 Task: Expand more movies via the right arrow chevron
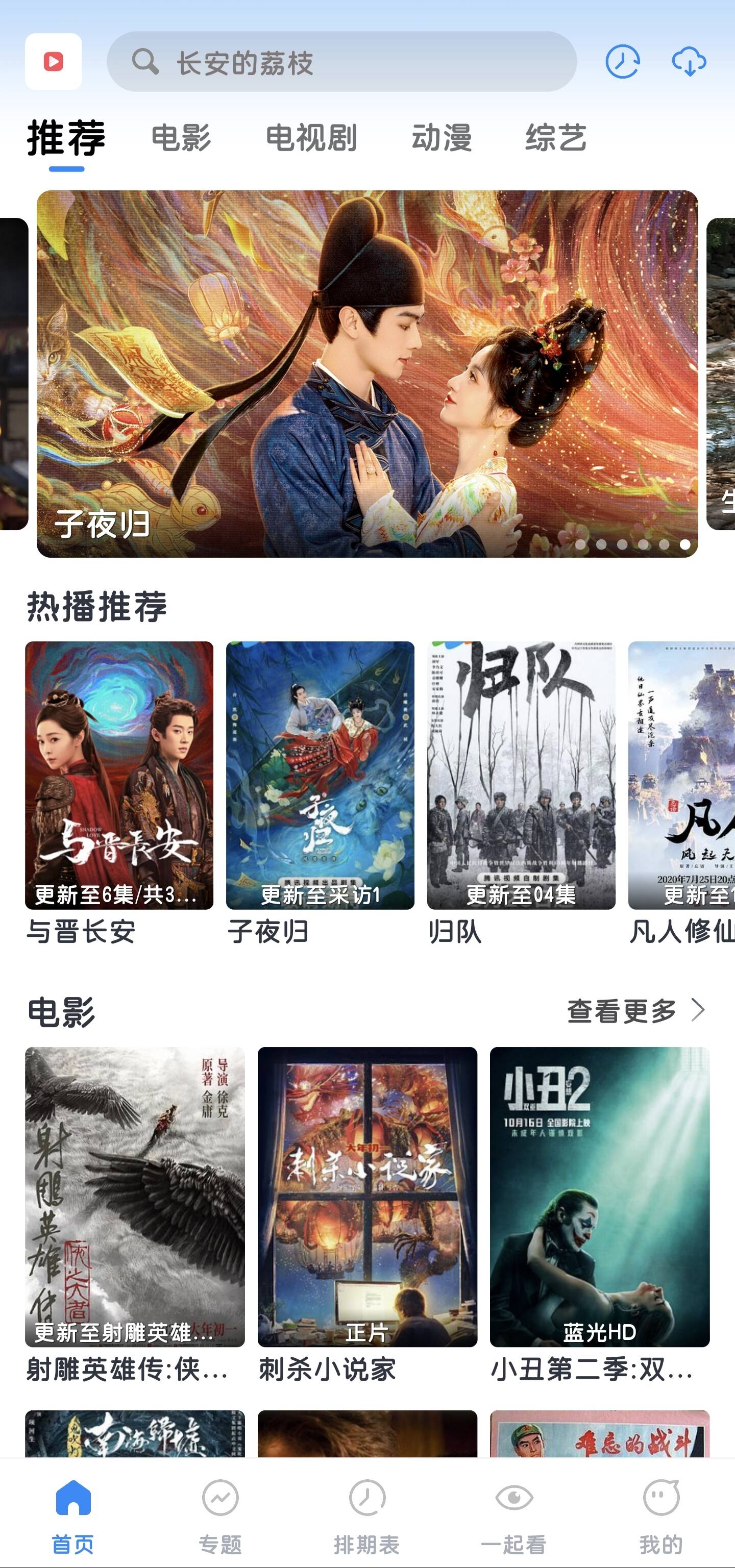click(x=698, y=1009)
